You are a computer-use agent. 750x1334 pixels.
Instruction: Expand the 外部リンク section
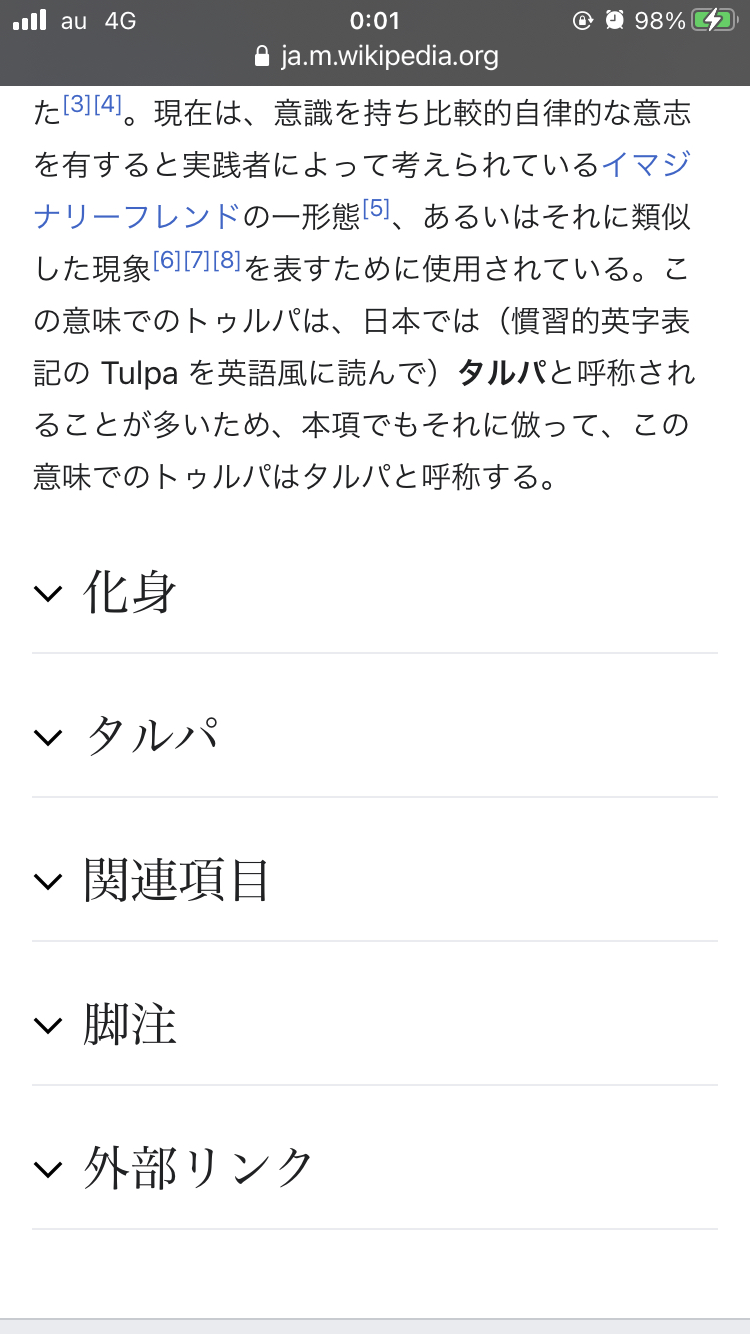374,1169
